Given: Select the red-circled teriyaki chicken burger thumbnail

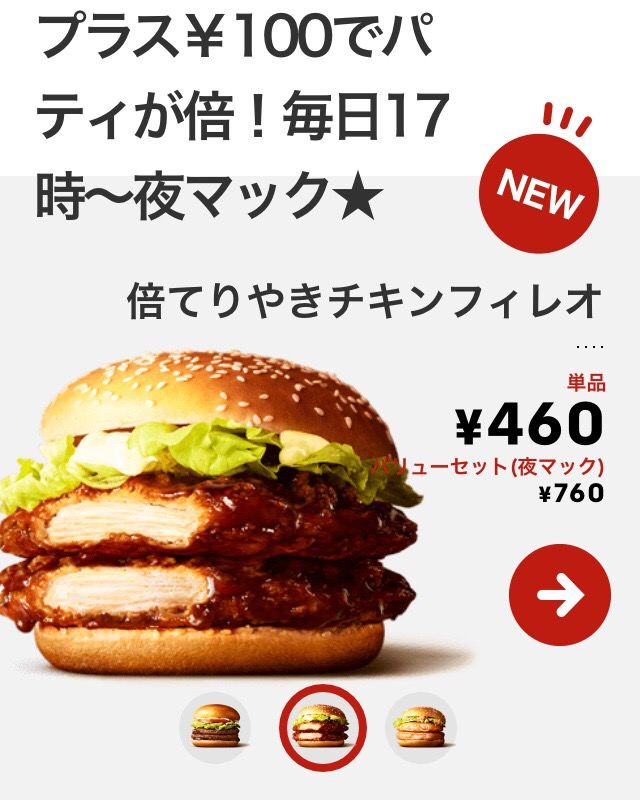Looking at the screenshot, I should coord(322,727).
